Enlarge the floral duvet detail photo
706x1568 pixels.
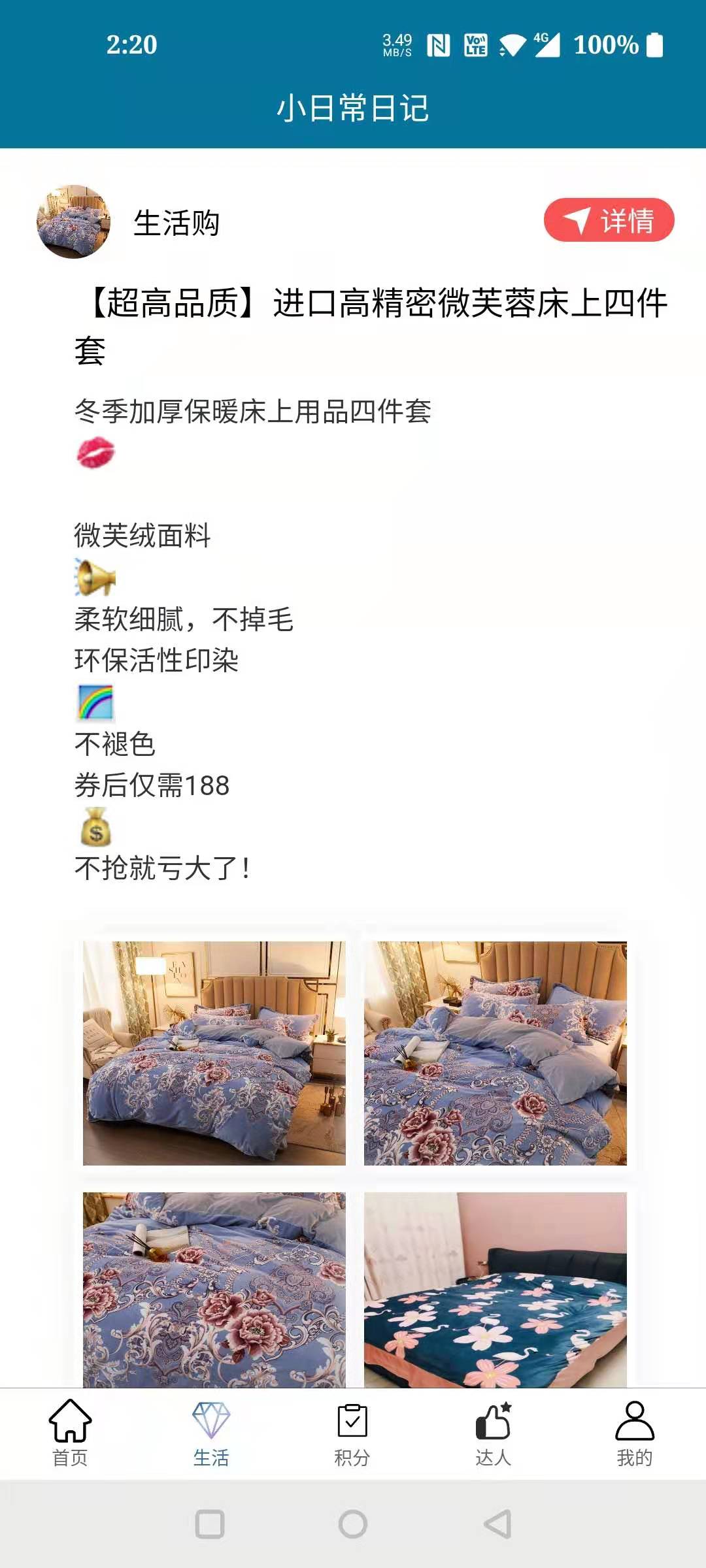(214, 1290)
